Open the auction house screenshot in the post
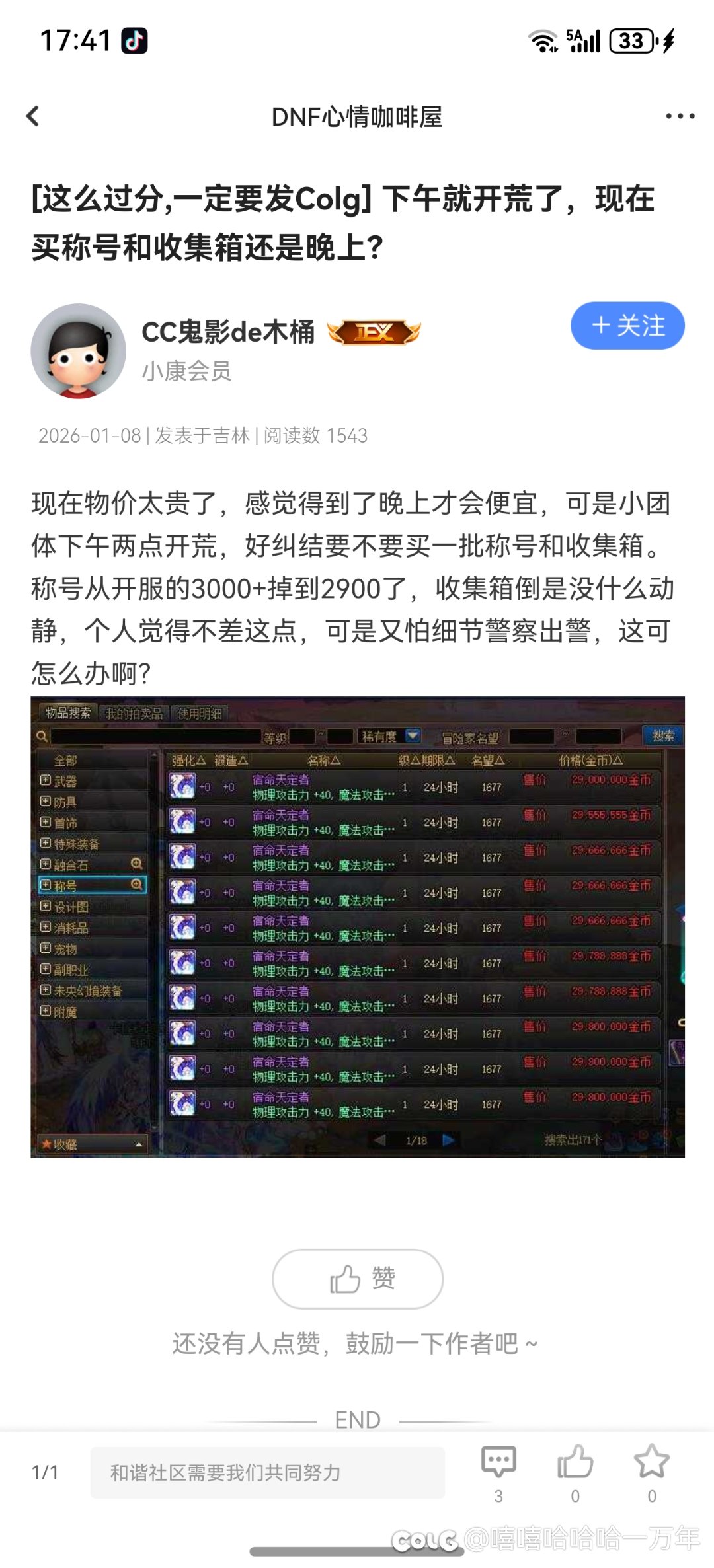714x1568 pixels. click(357, 926)
